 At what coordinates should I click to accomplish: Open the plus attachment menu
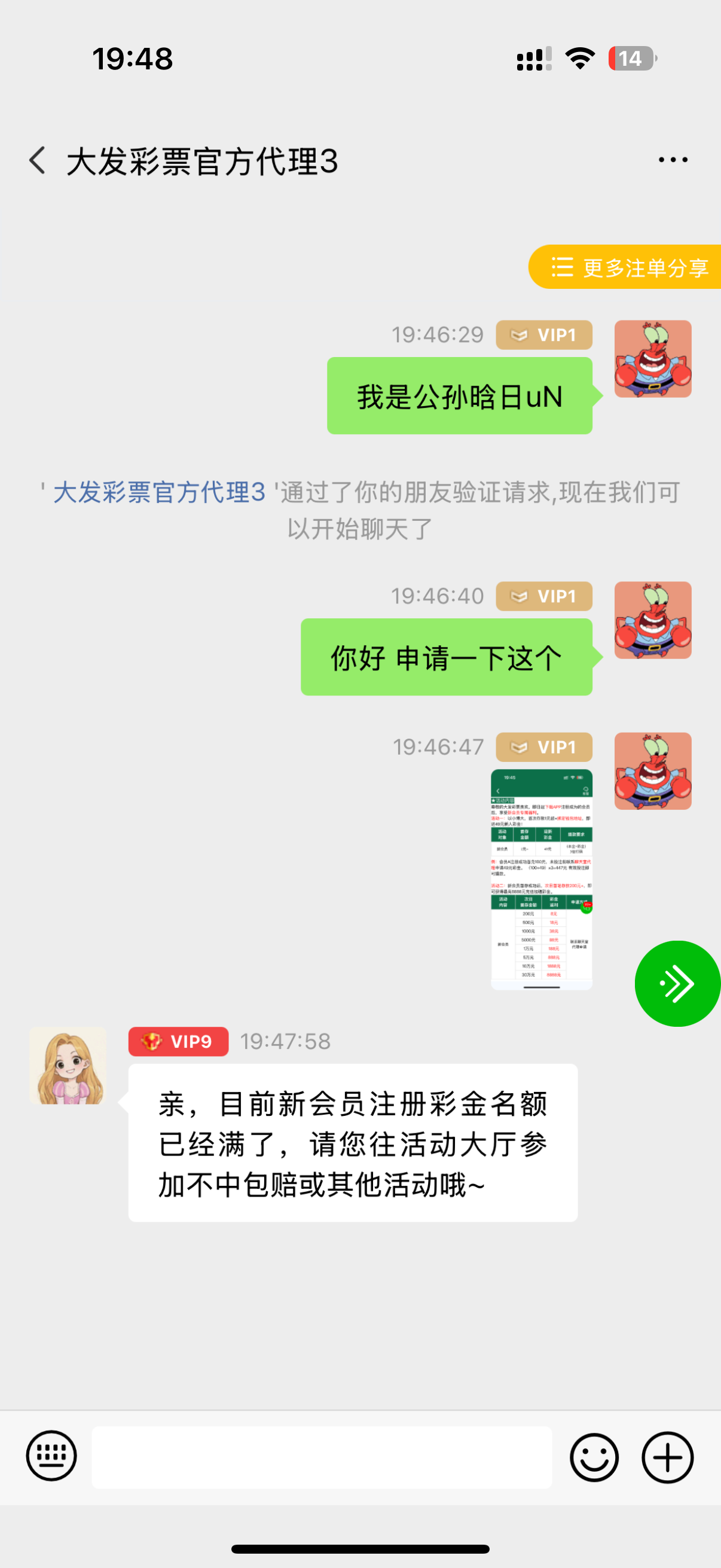click(667, 1457)
